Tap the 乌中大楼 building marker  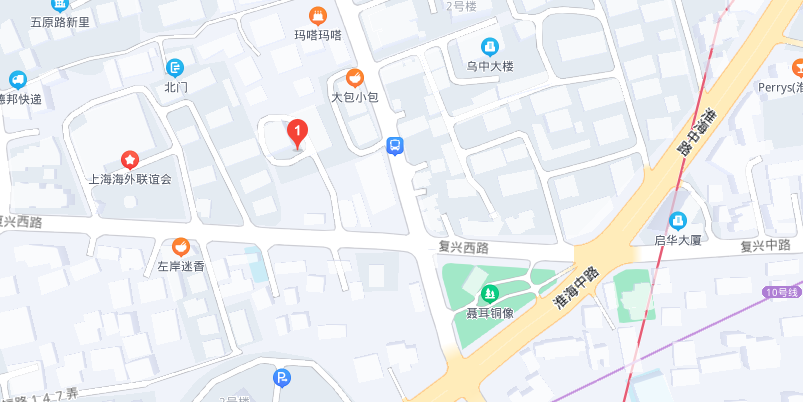[x=490, y=46]
